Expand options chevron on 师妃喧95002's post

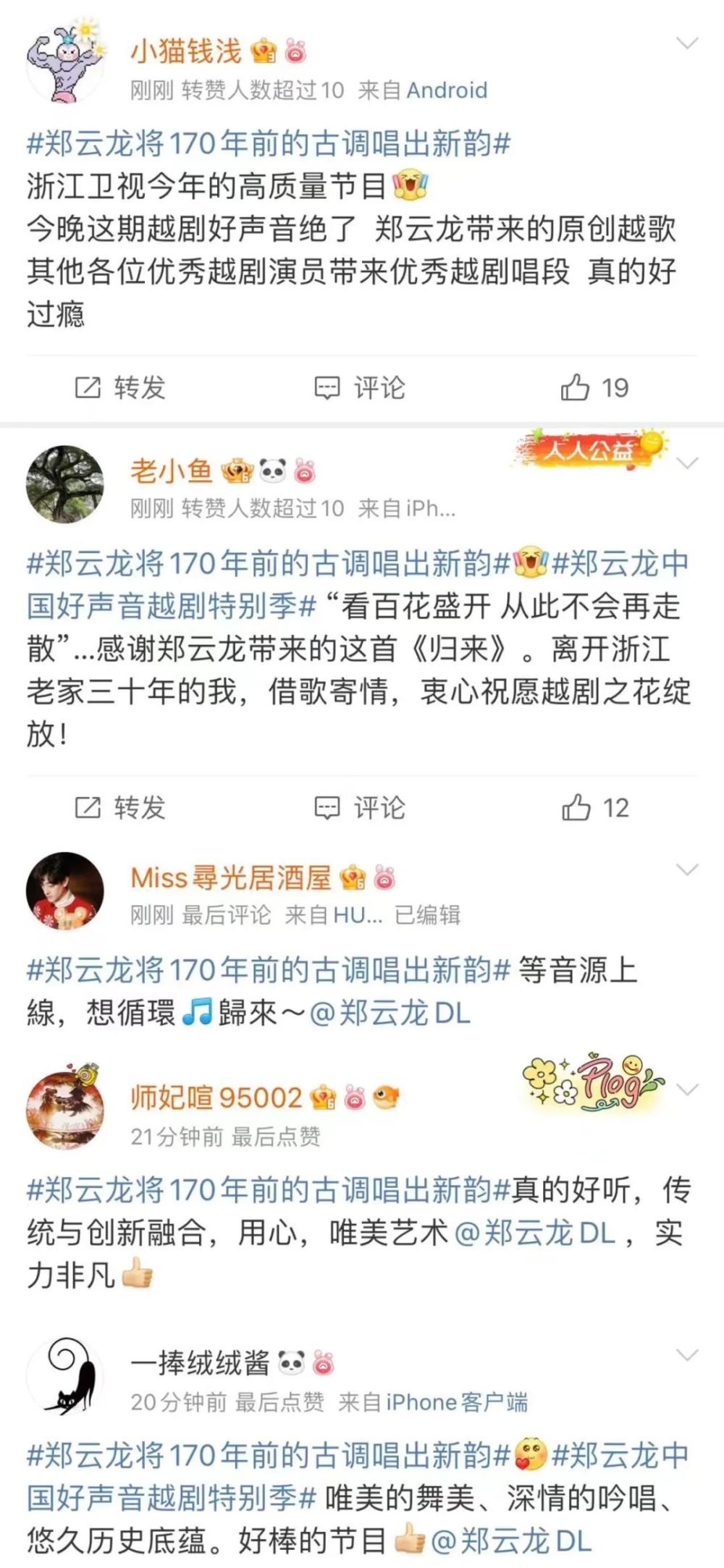point(686,1089)
